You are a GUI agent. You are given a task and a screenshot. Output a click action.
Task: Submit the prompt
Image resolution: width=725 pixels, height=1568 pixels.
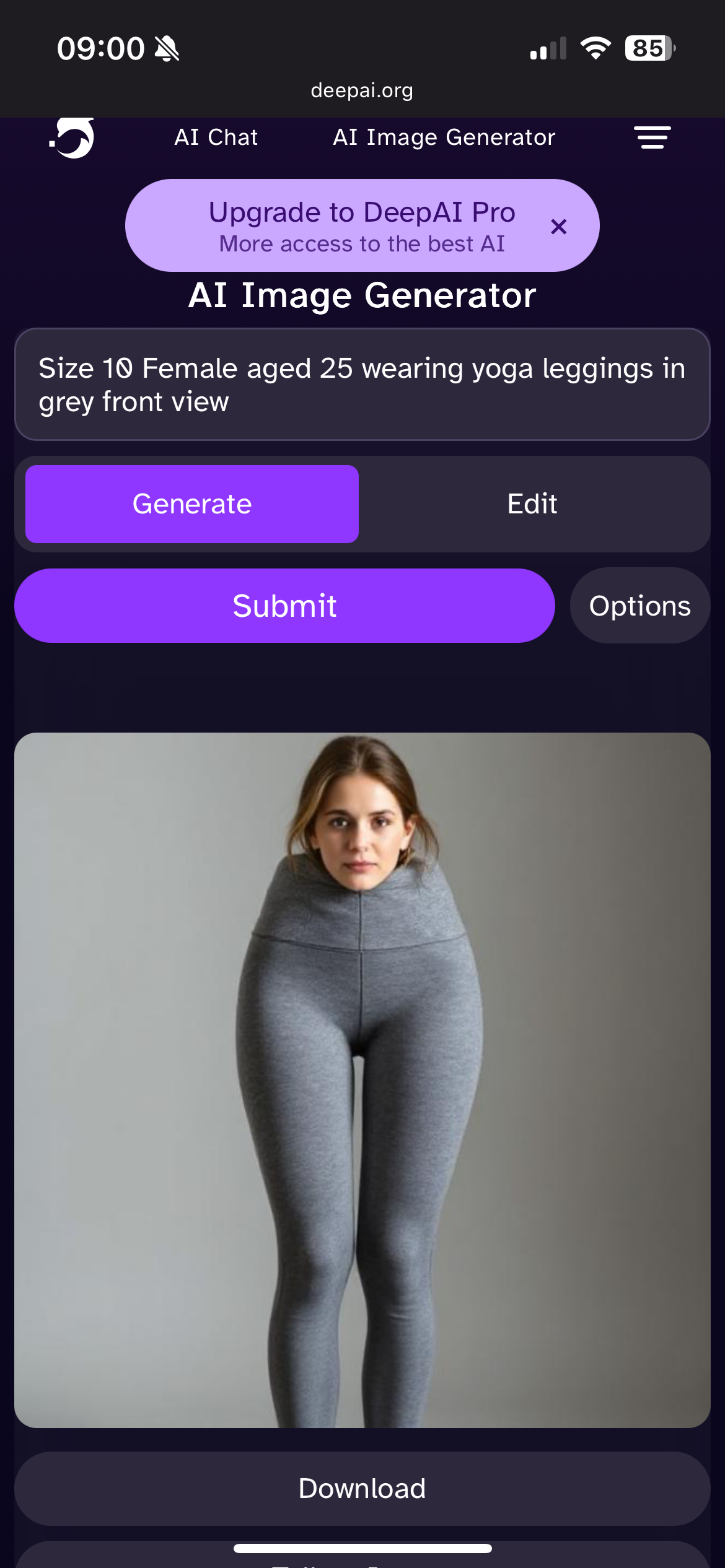point(284,606)
